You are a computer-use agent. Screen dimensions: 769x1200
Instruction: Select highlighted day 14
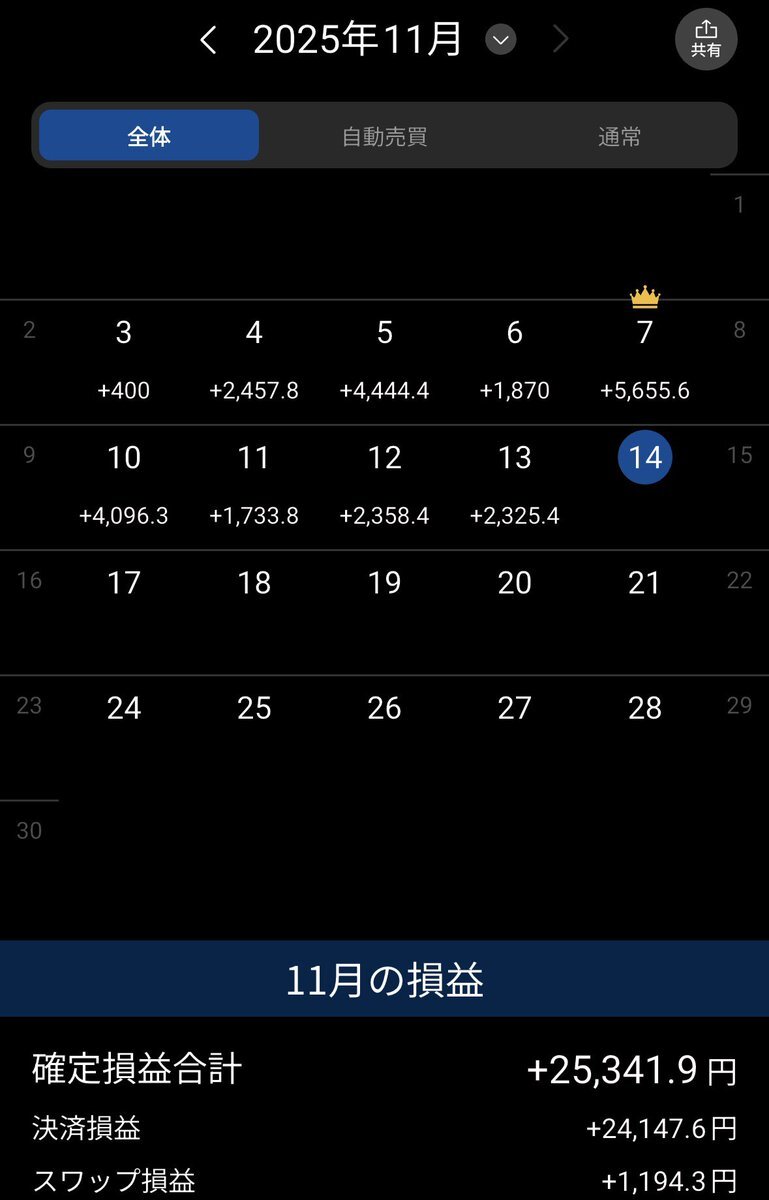[x=645, y=459]
